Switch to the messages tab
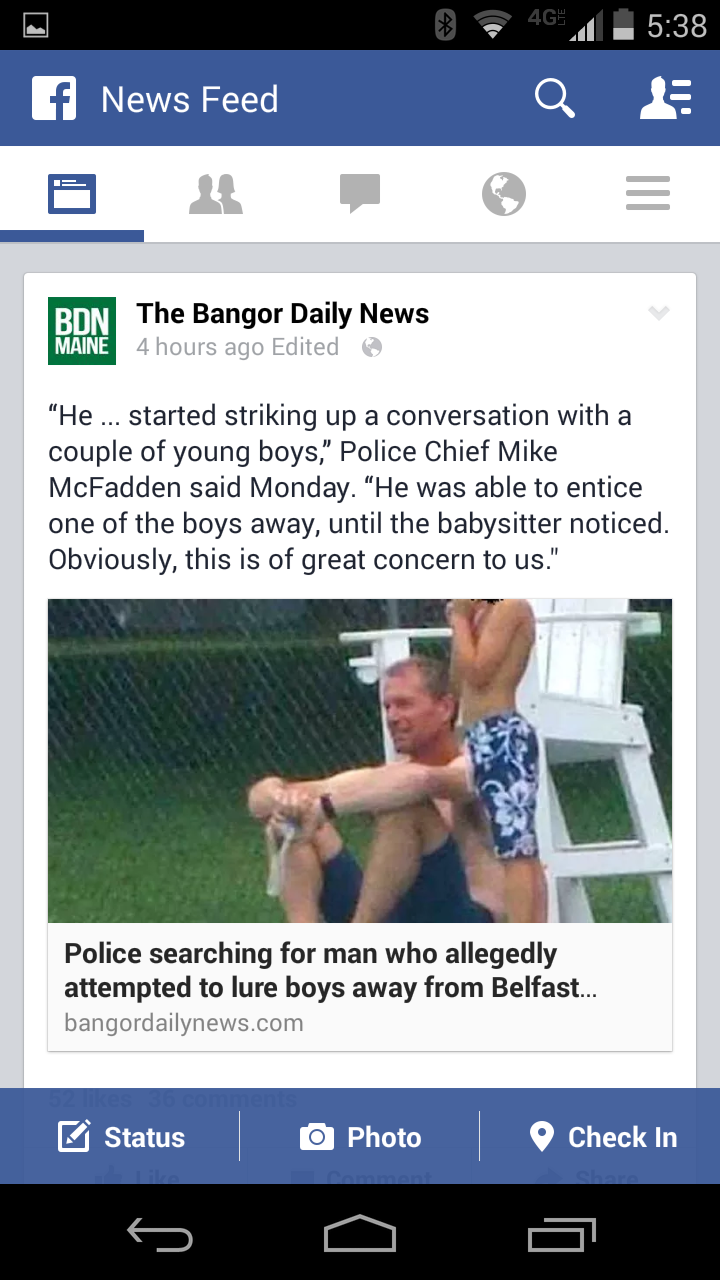This screenshot has width=720, height=1280. [x=360, y=194]
